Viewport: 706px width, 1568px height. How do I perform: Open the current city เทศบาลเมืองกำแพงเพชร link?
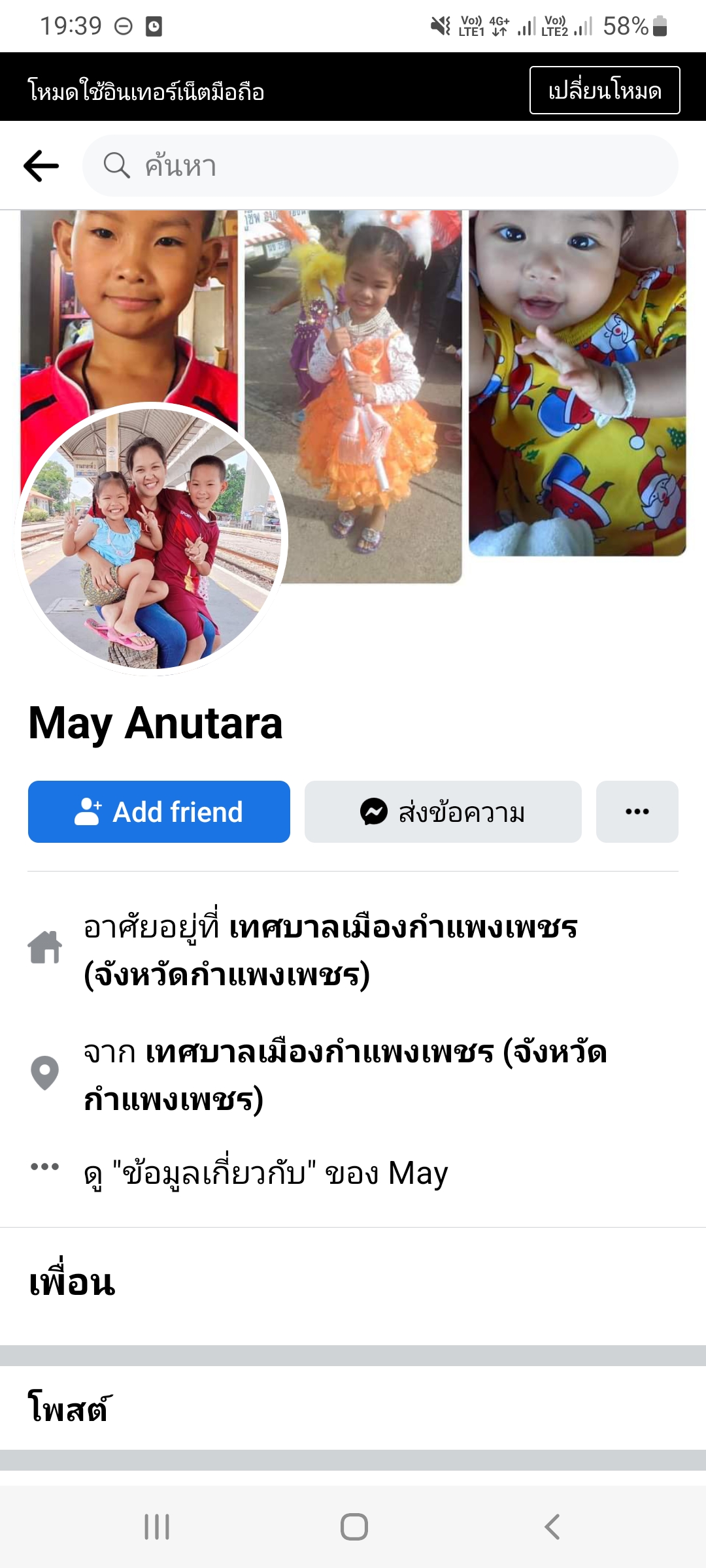403,928
